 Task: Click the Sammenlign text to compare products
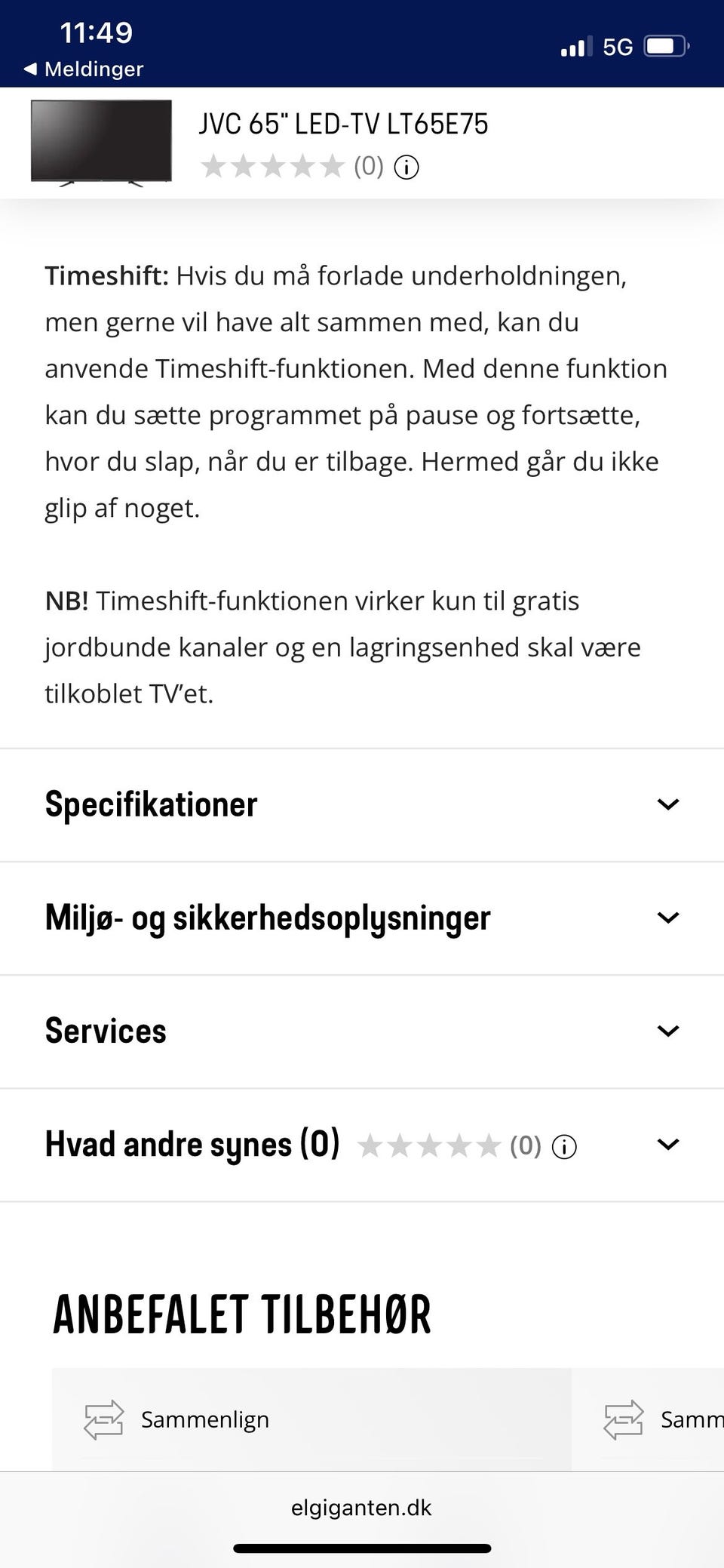tap(204, 1419)
